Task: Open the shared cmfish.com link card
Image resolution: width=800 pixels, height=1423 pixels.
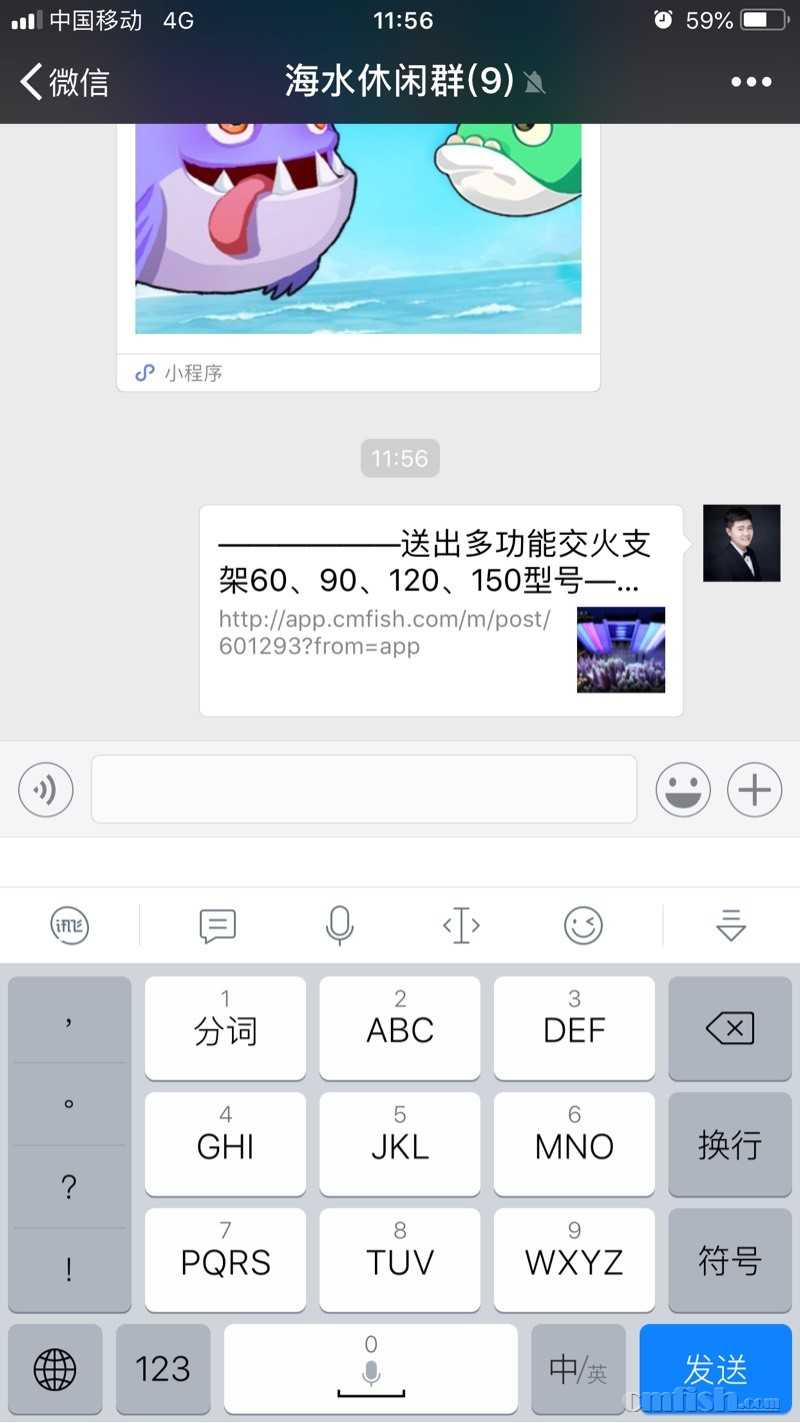Action: tap(441, 610)
